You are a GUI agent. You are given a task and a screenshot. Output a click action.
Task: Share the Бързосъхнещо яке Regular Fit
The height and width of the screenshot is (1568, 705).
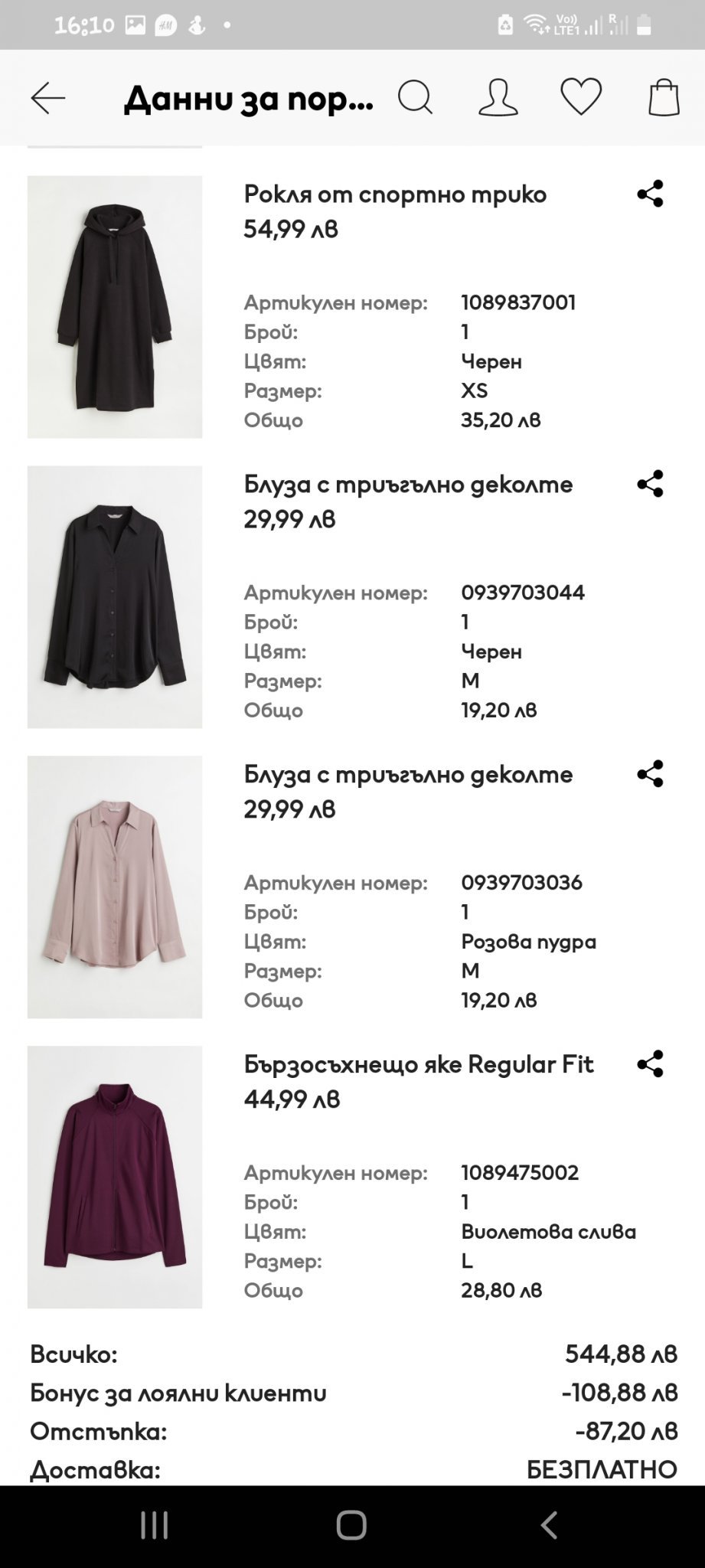[x=650, y=1064]
